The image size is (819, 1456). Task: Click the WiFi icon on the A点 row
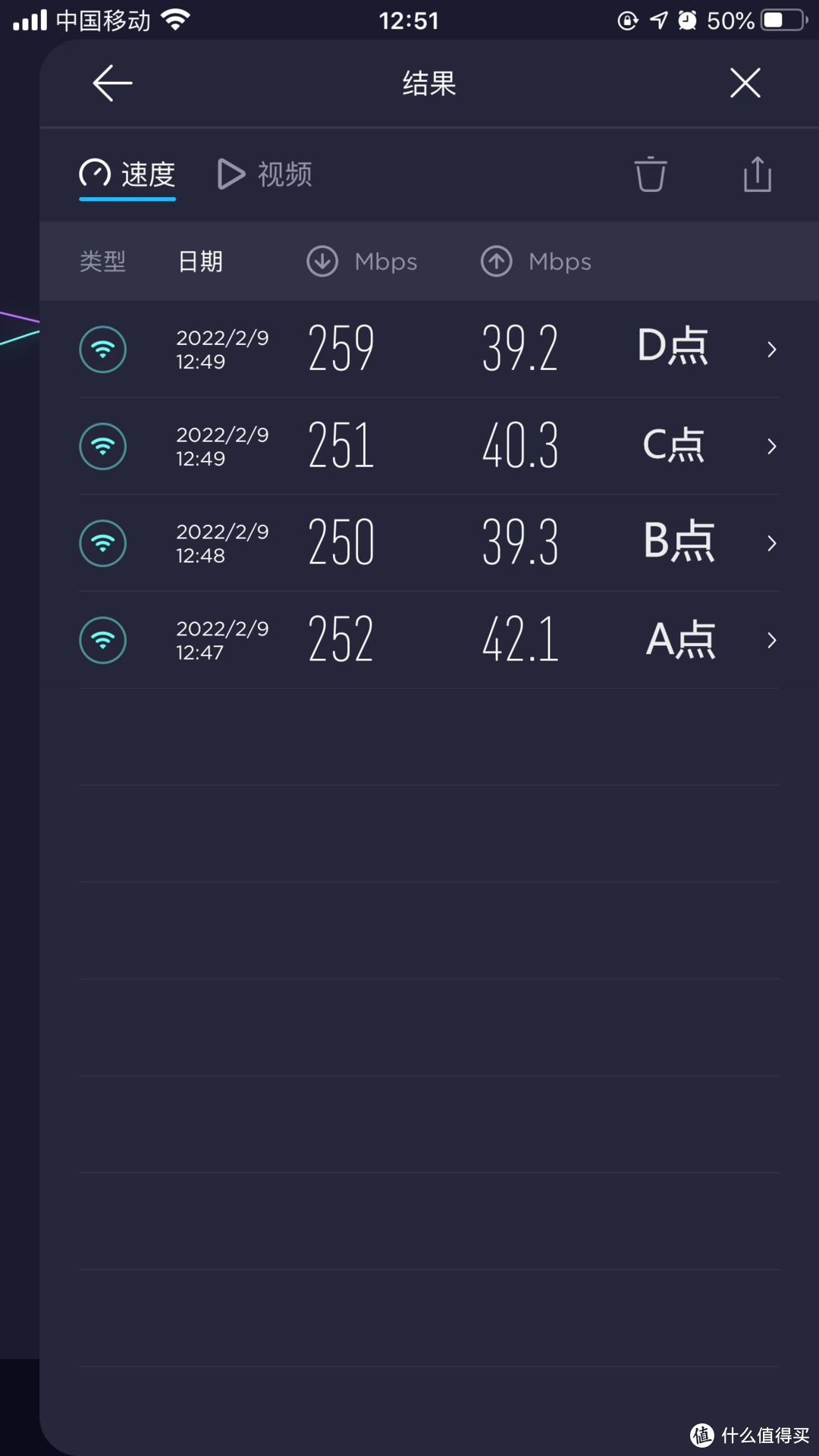coord(102,640)
